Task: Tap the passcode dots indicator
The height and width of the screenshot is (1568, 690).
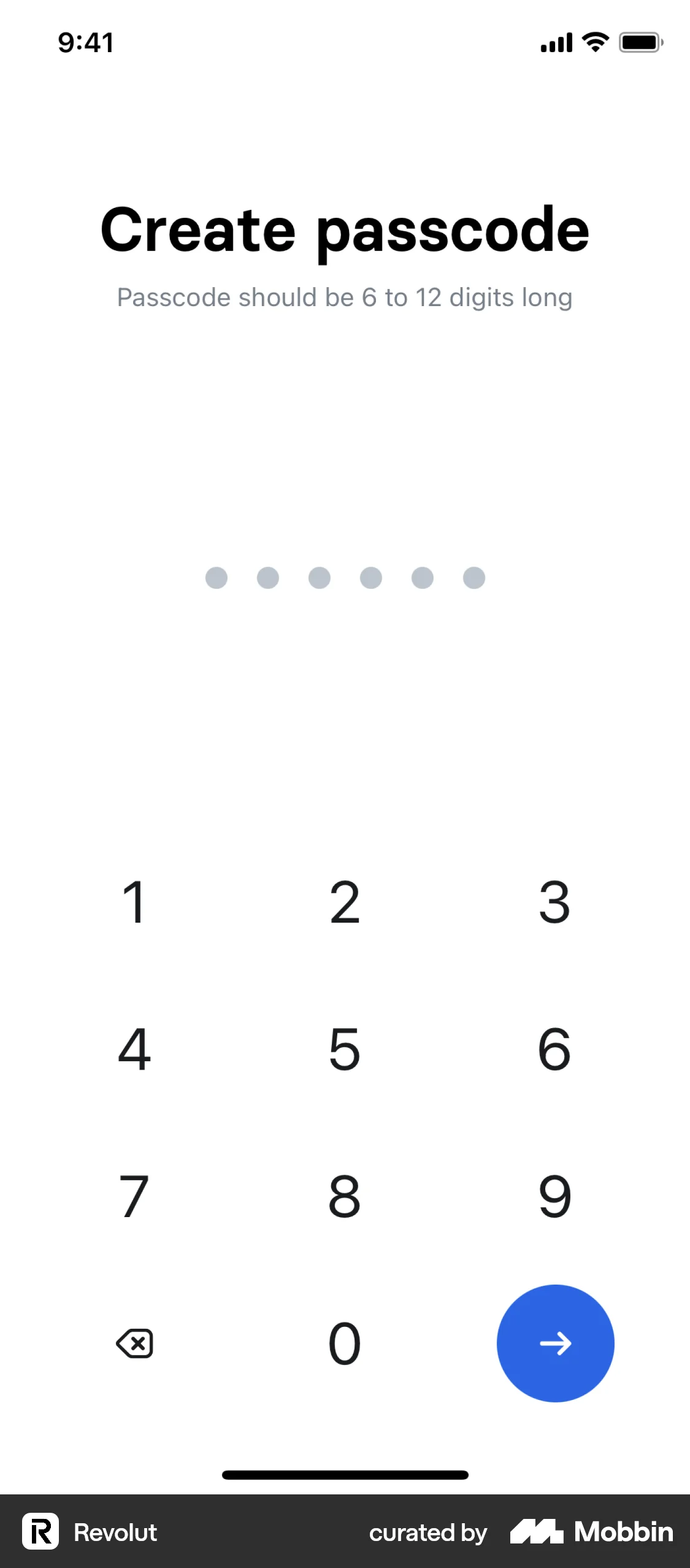Action: click(x=345, y=577)
